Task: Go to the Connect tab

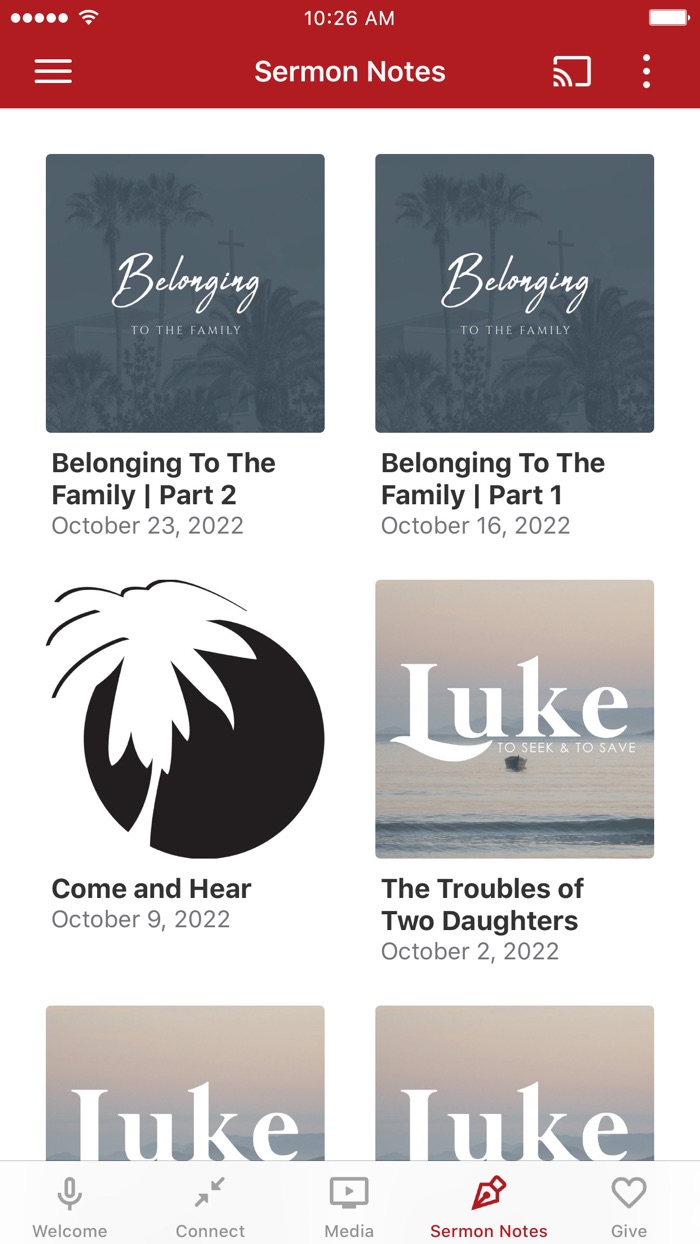Action: (x=210, y=1206)
